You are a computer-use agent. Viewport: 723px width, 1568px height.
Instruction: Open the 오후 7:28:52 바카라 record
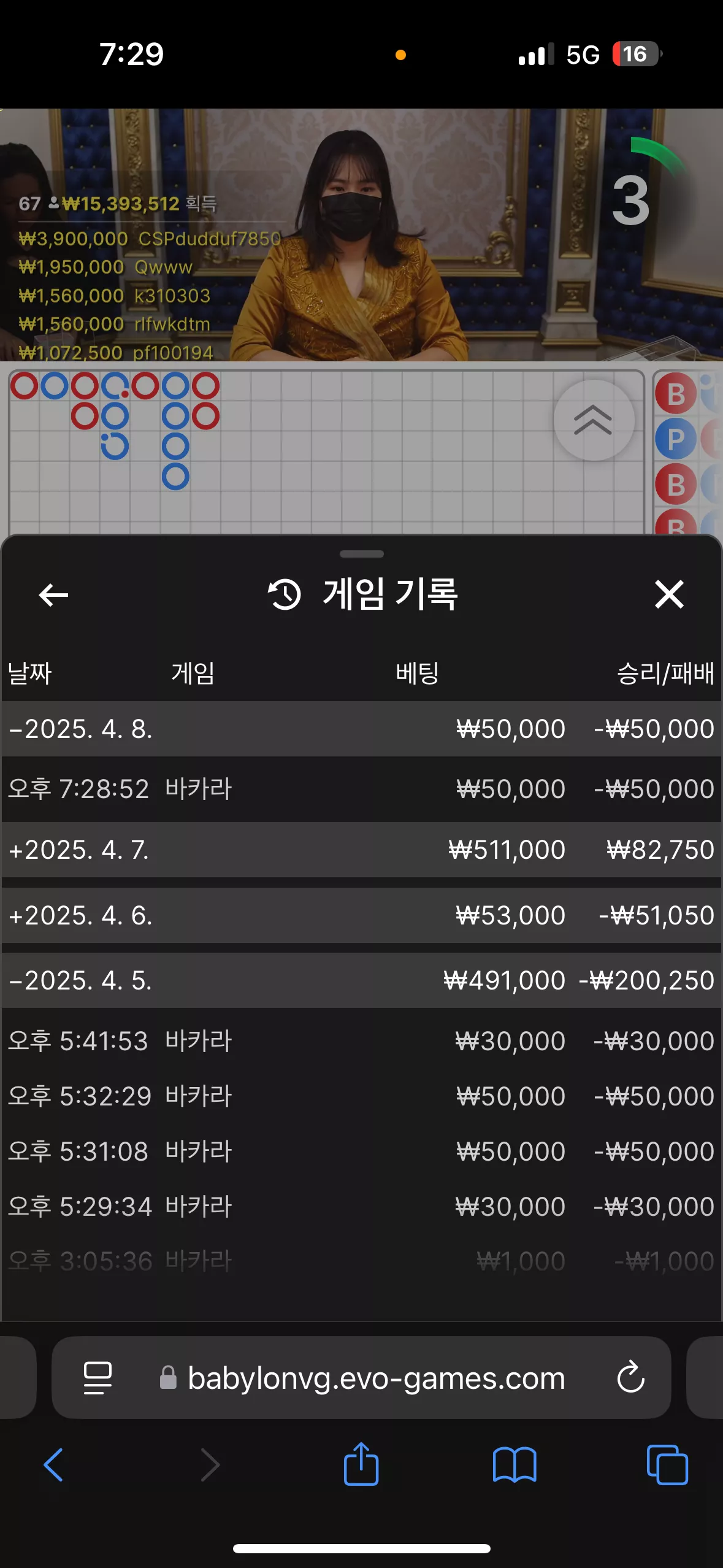tap(361, 789)
